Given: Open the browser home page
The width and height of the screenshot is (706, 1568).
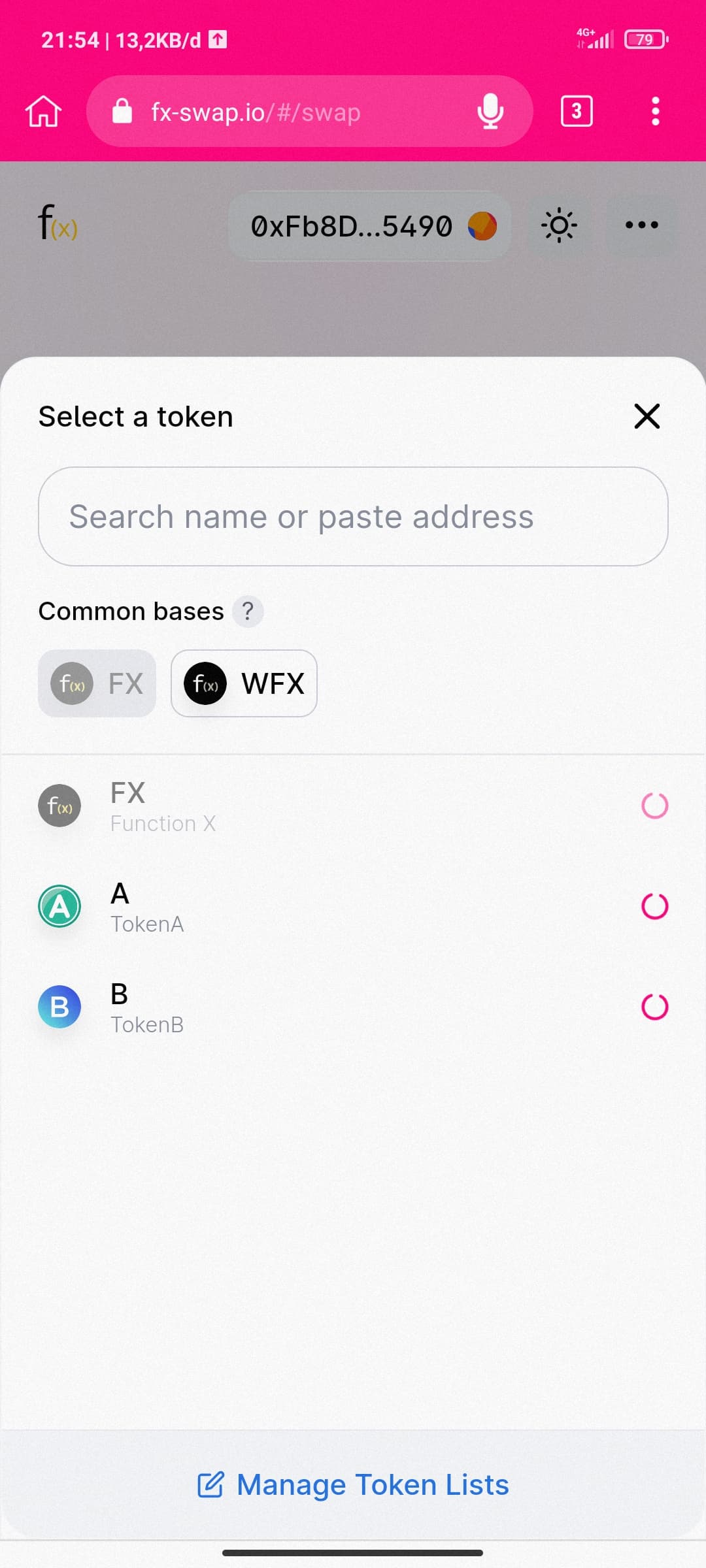Looking at the screenshot, I should click(43, 111).
